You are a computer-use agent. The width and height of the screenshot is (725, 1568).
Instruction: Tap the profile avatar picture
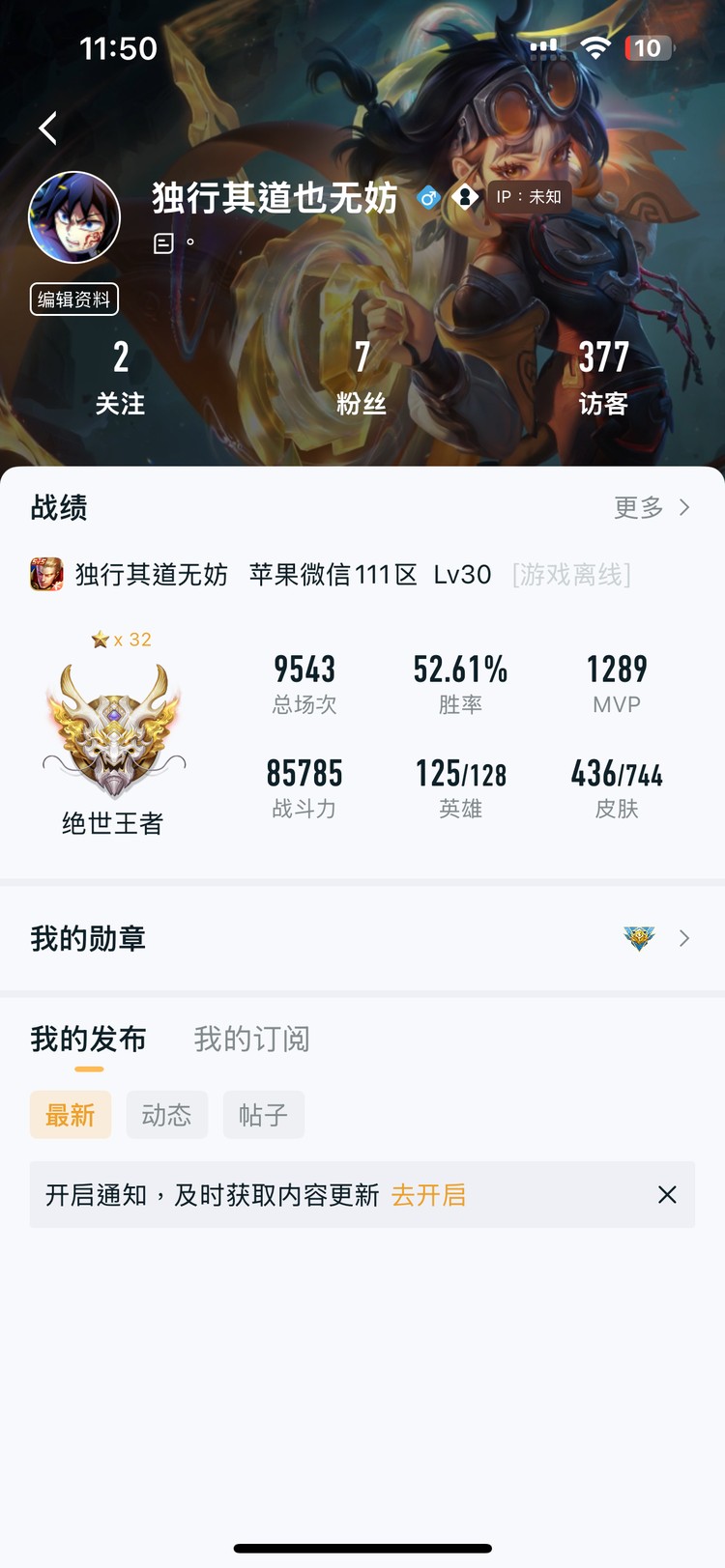74,216
